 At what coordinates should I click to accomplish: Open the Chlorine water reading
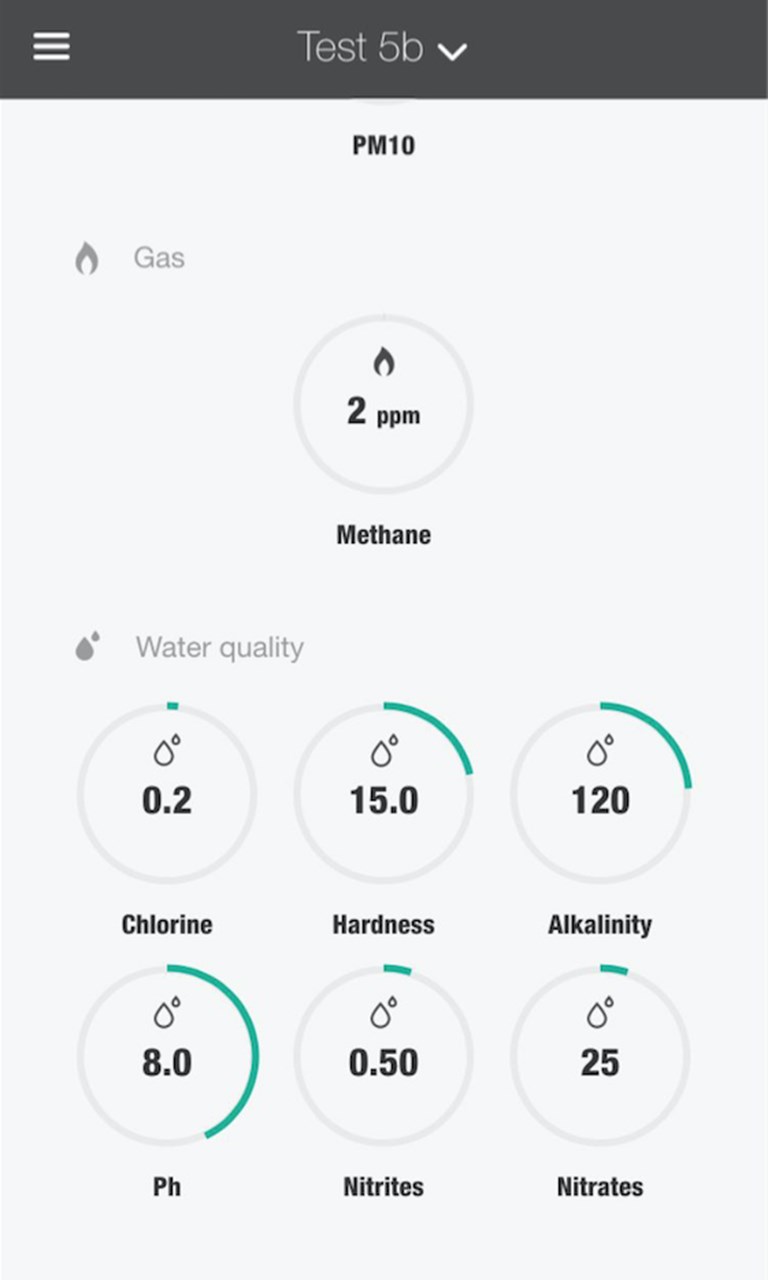pos(167,794)
